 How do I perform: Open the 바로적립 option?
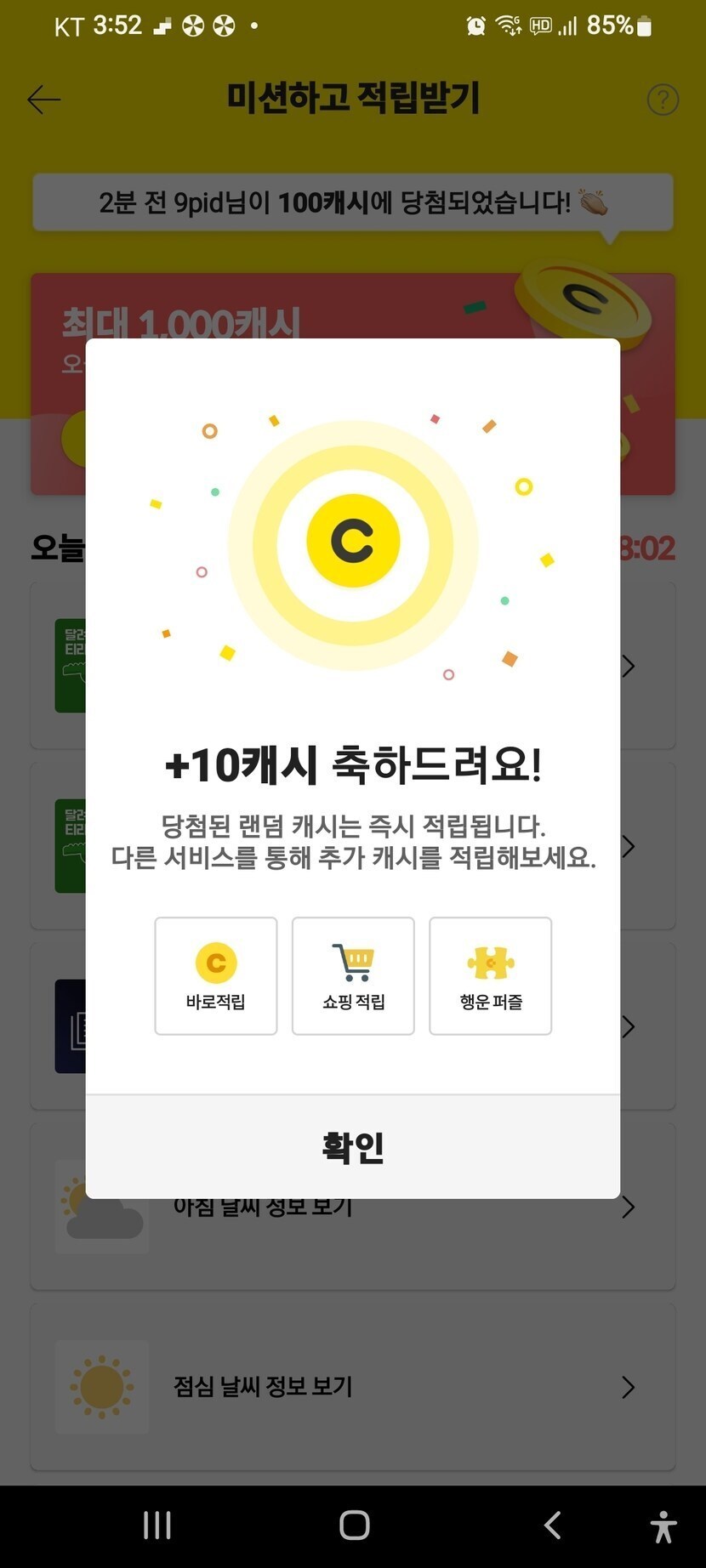(216, 975)
